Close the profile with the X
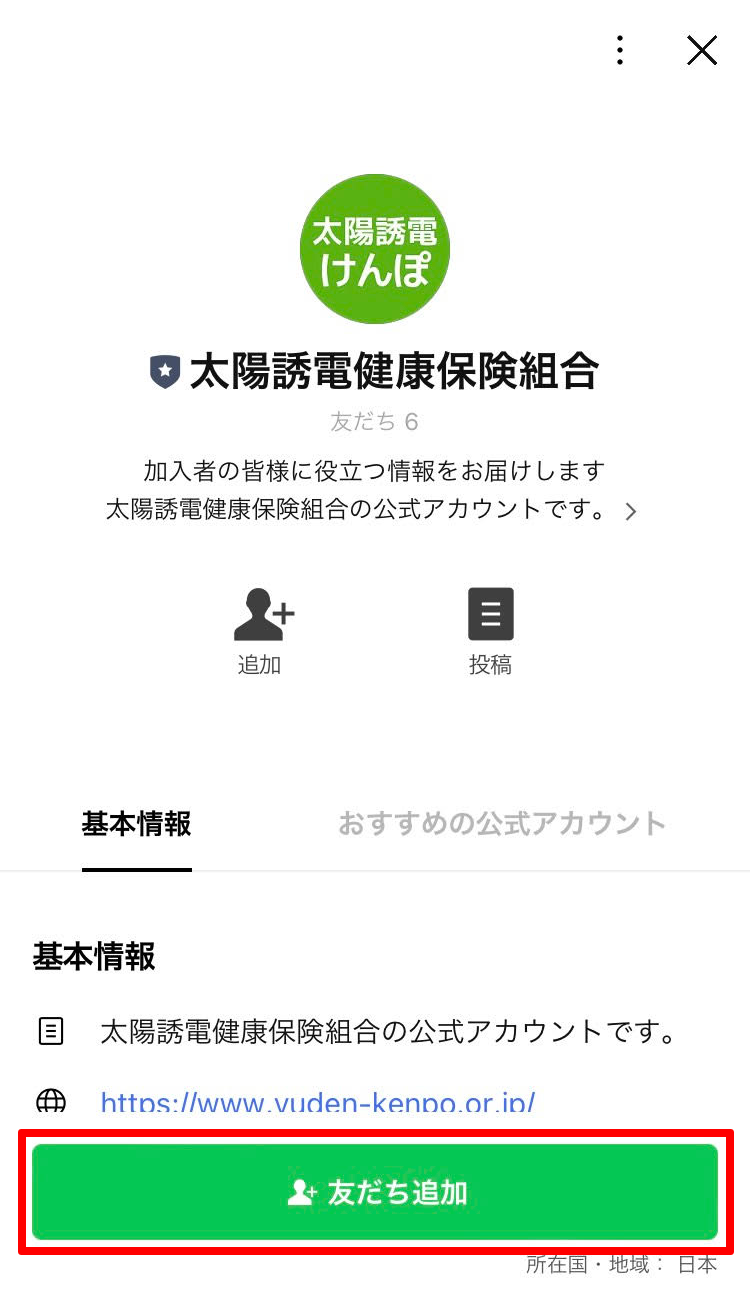750x1300 pixels. coord(702,50)
